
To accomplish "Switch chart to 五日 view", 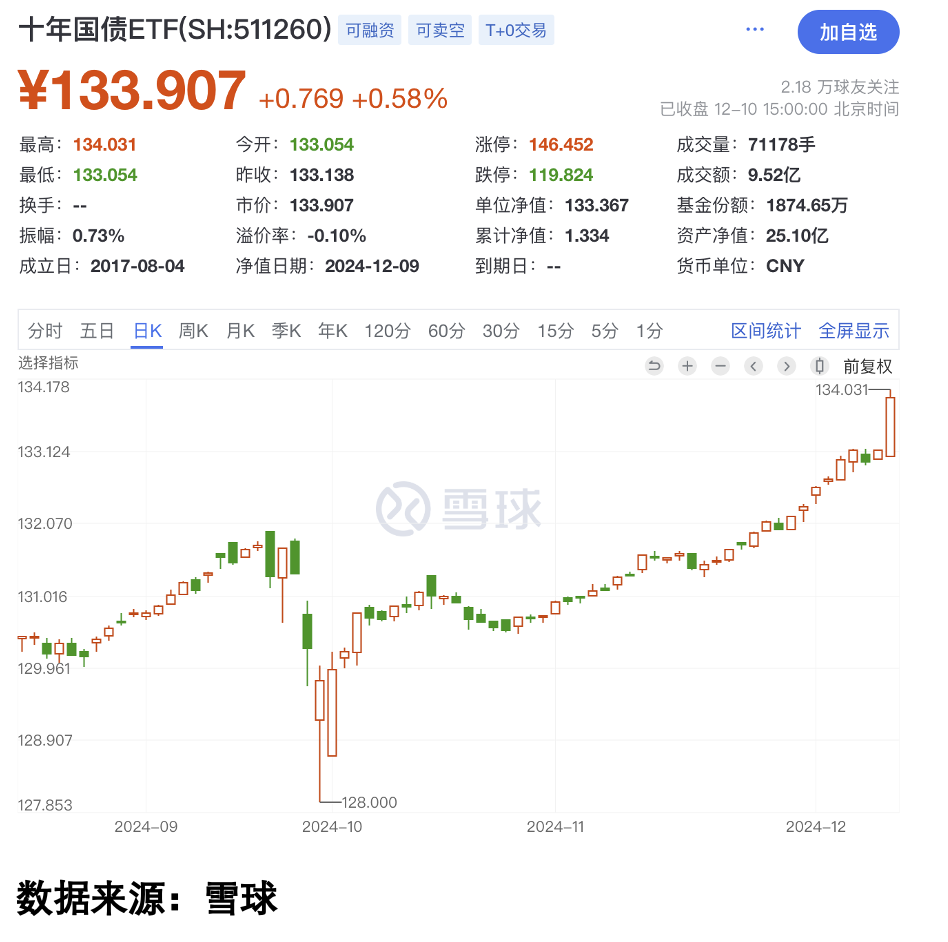I will click(x=97, y=331).
